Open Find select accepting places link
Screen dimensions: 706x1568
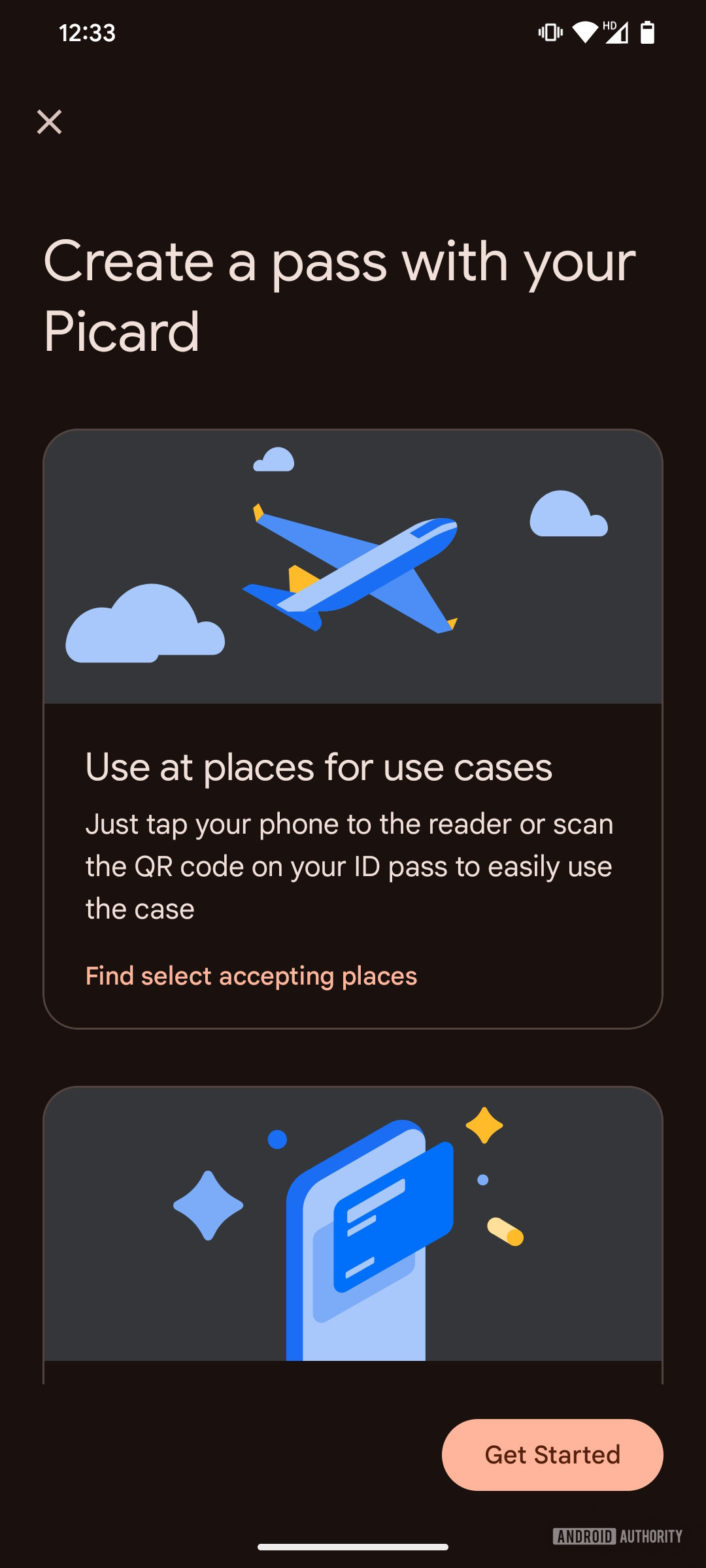click(x=251, y=975)
